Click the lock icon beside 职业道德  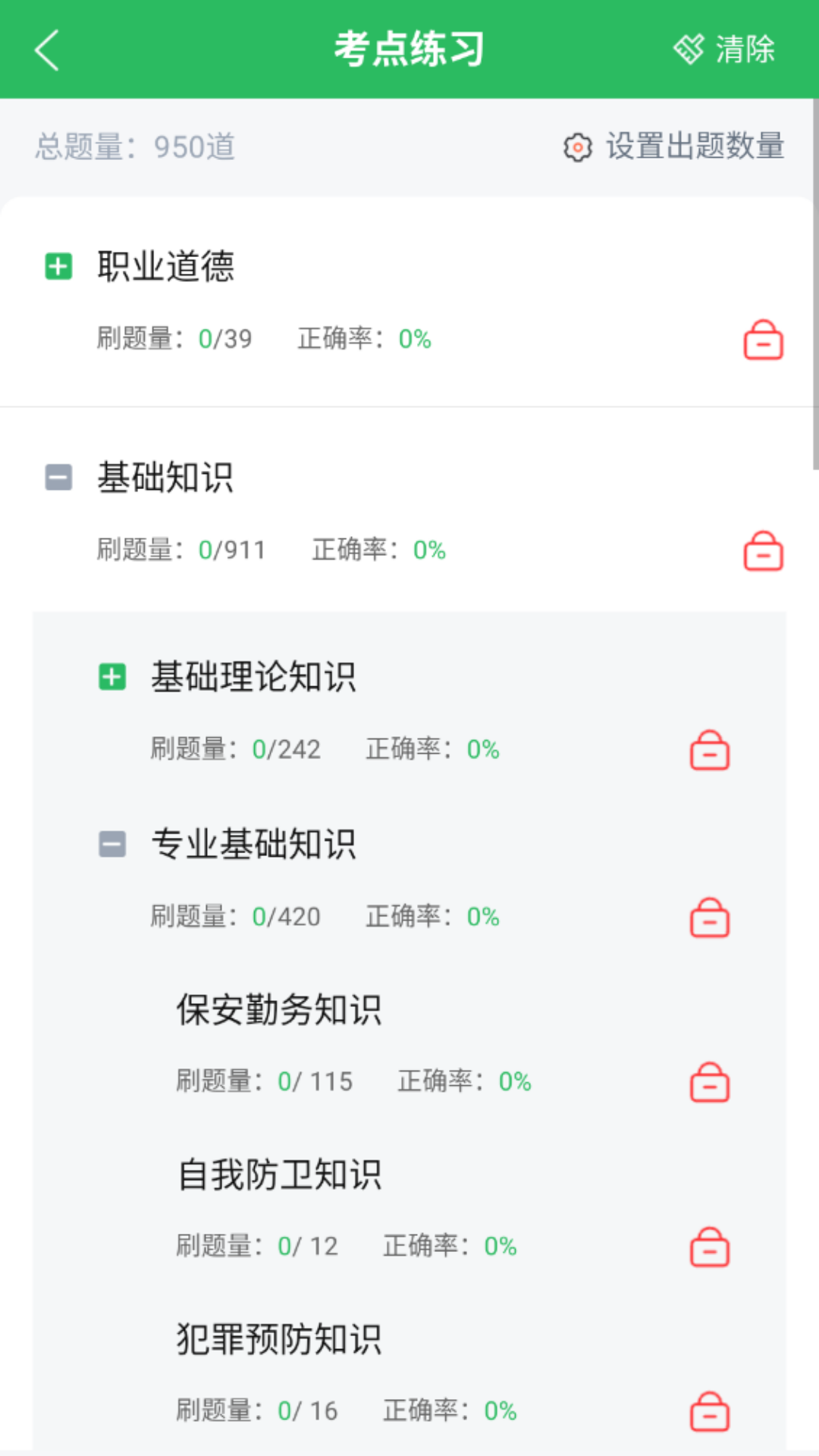click(763, 340)
